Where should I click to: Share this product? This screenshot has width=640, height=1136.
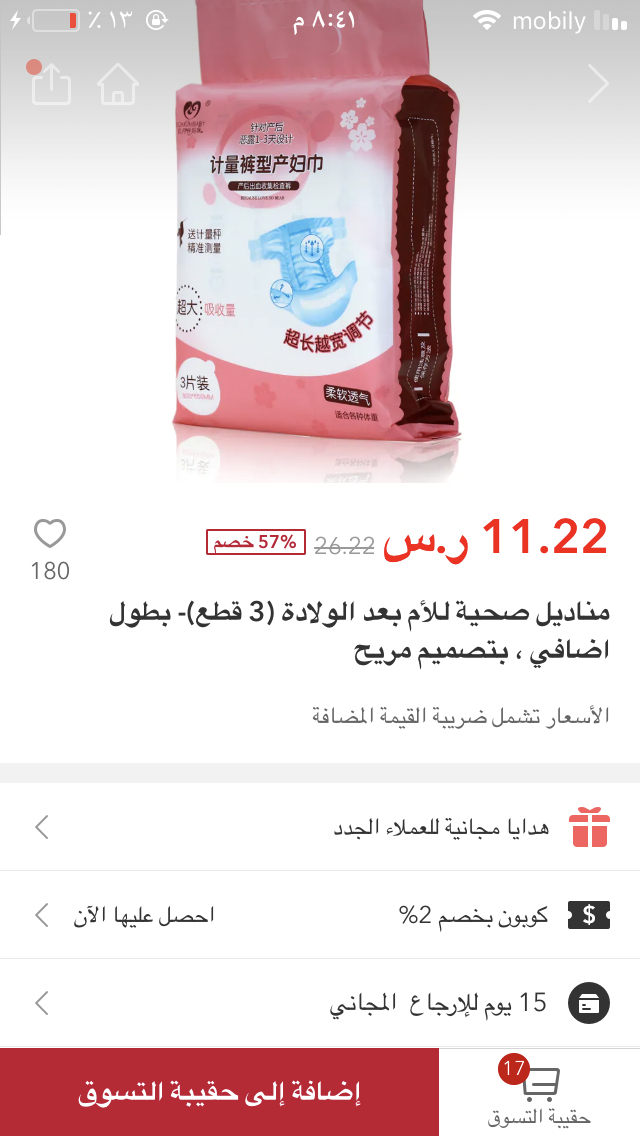[52, 84]
